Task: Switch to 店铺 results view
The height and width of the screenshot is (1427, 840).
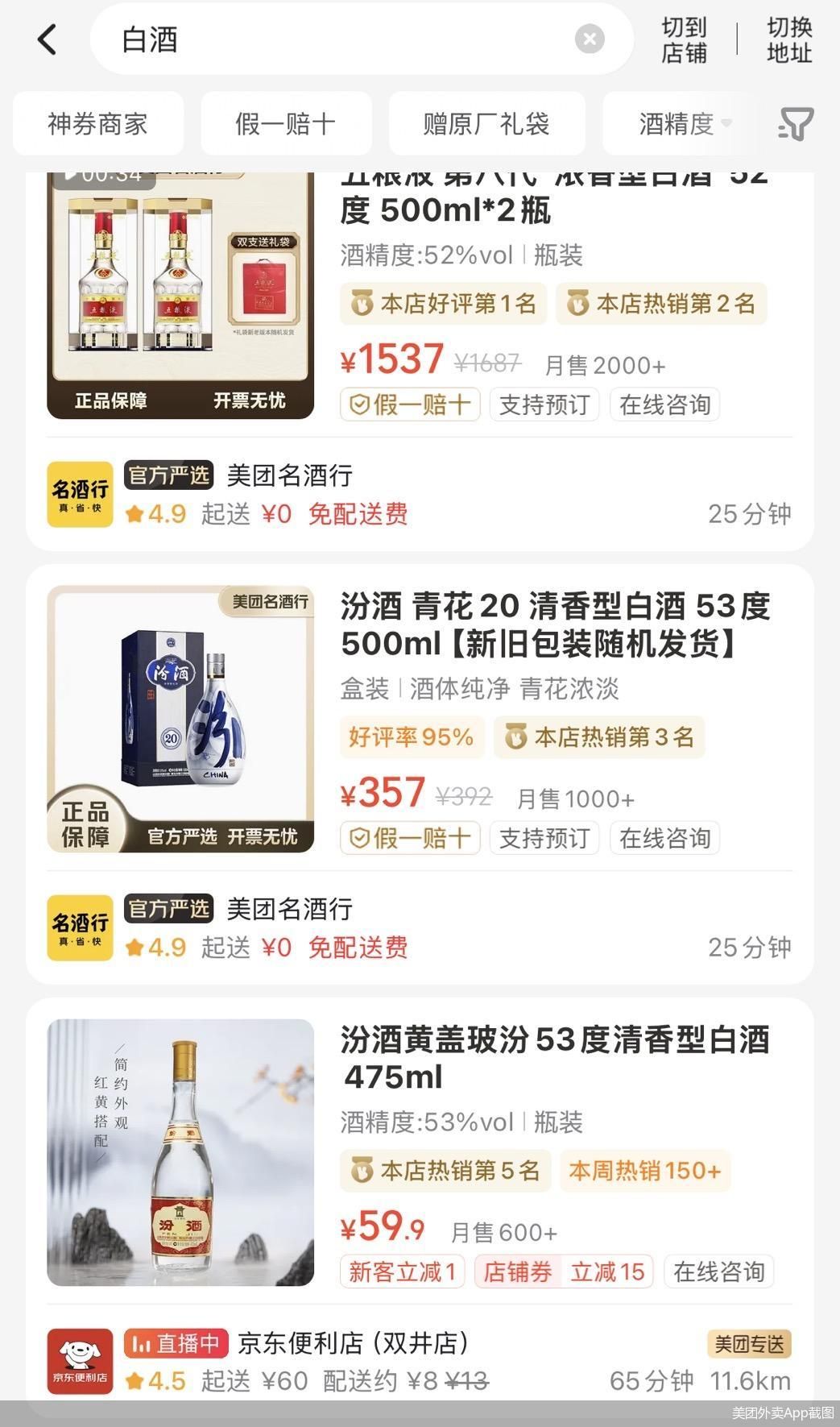Action: pyautogui.click(x=684, y=39)
